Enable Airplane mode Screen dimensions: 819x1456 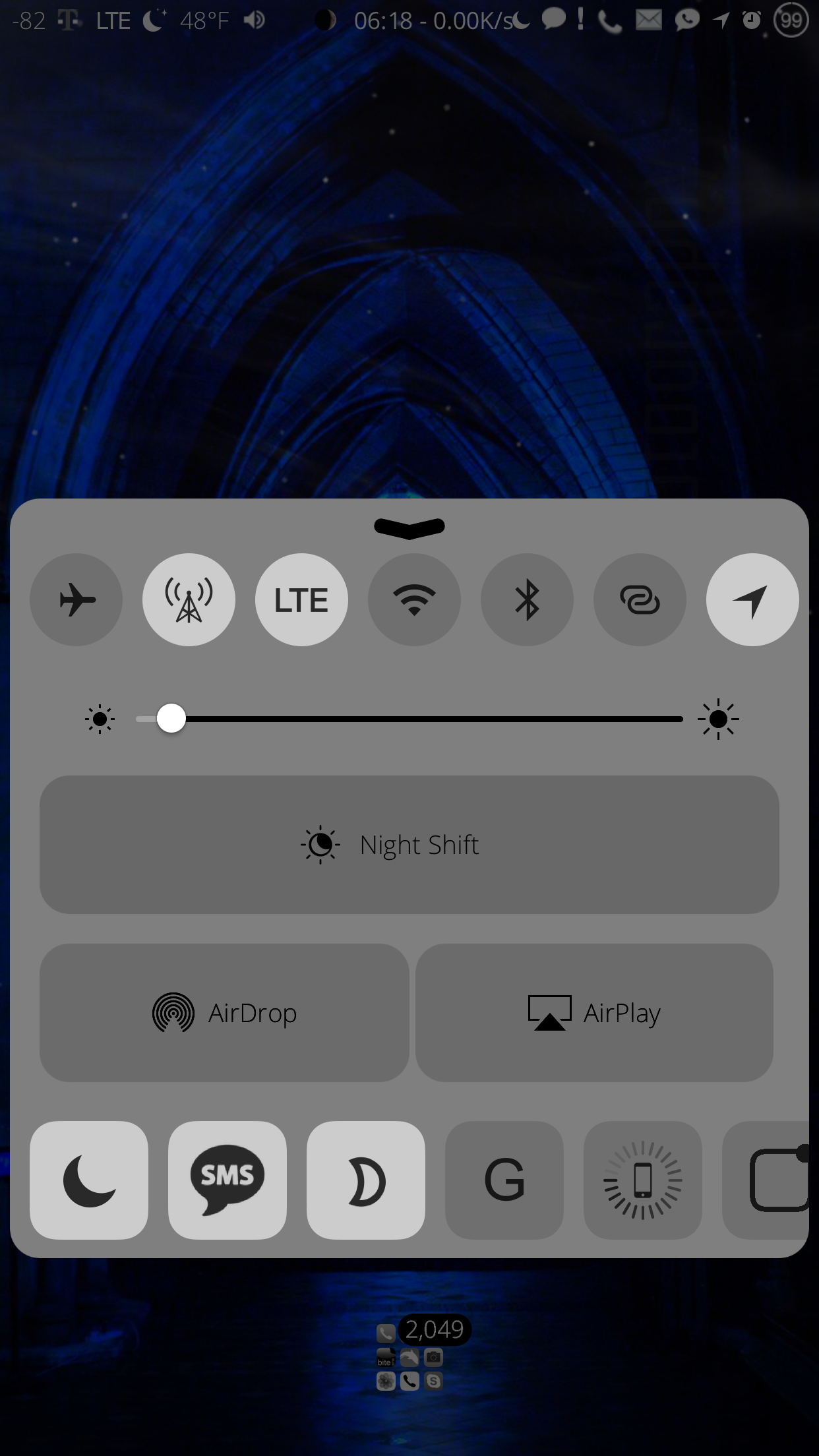tap(76, 599)
